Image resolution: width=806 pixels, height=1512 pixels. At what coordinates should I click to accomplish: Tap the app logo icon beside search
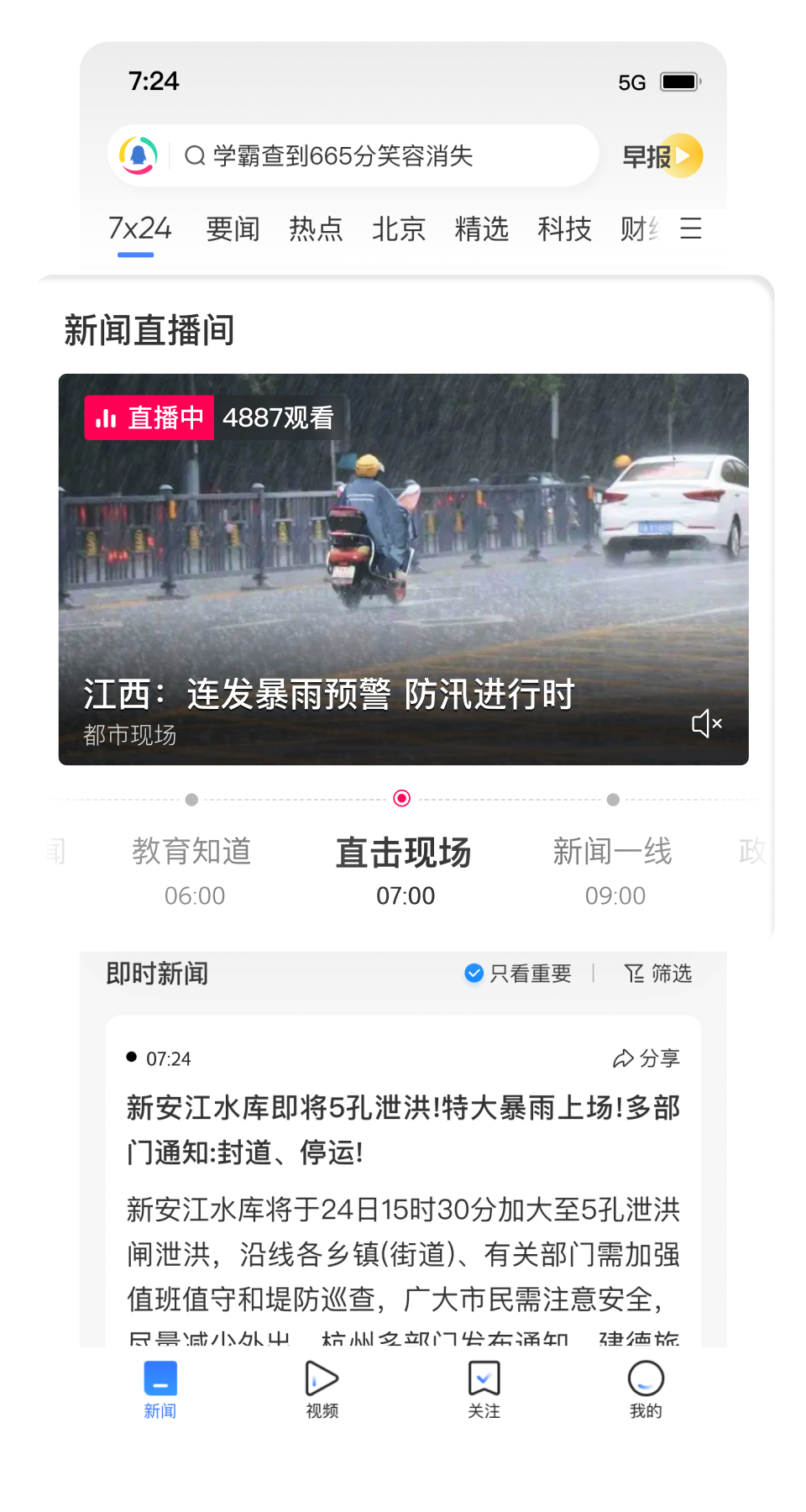[x=139, y=155]
